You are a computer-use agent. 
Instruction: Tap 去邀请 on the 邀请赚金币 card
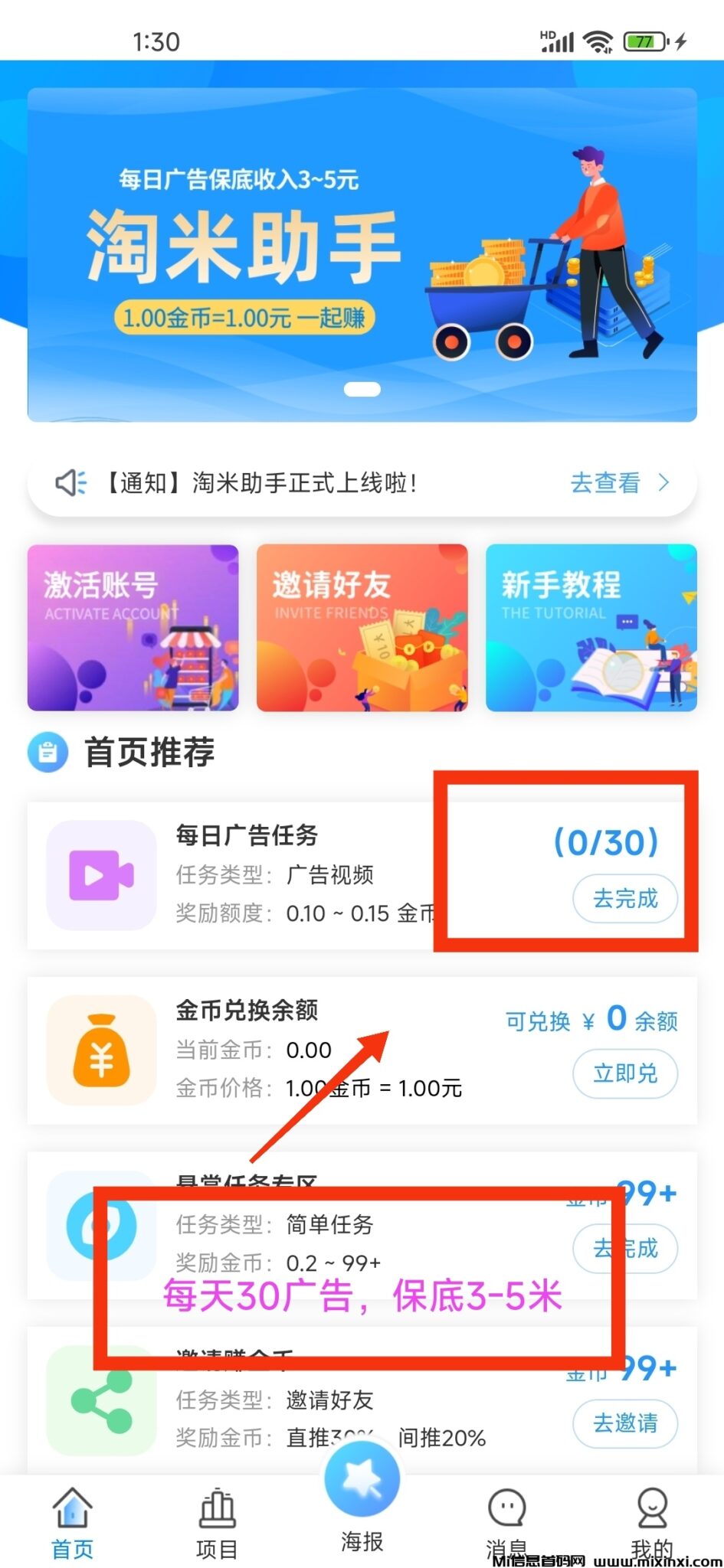625,1423
